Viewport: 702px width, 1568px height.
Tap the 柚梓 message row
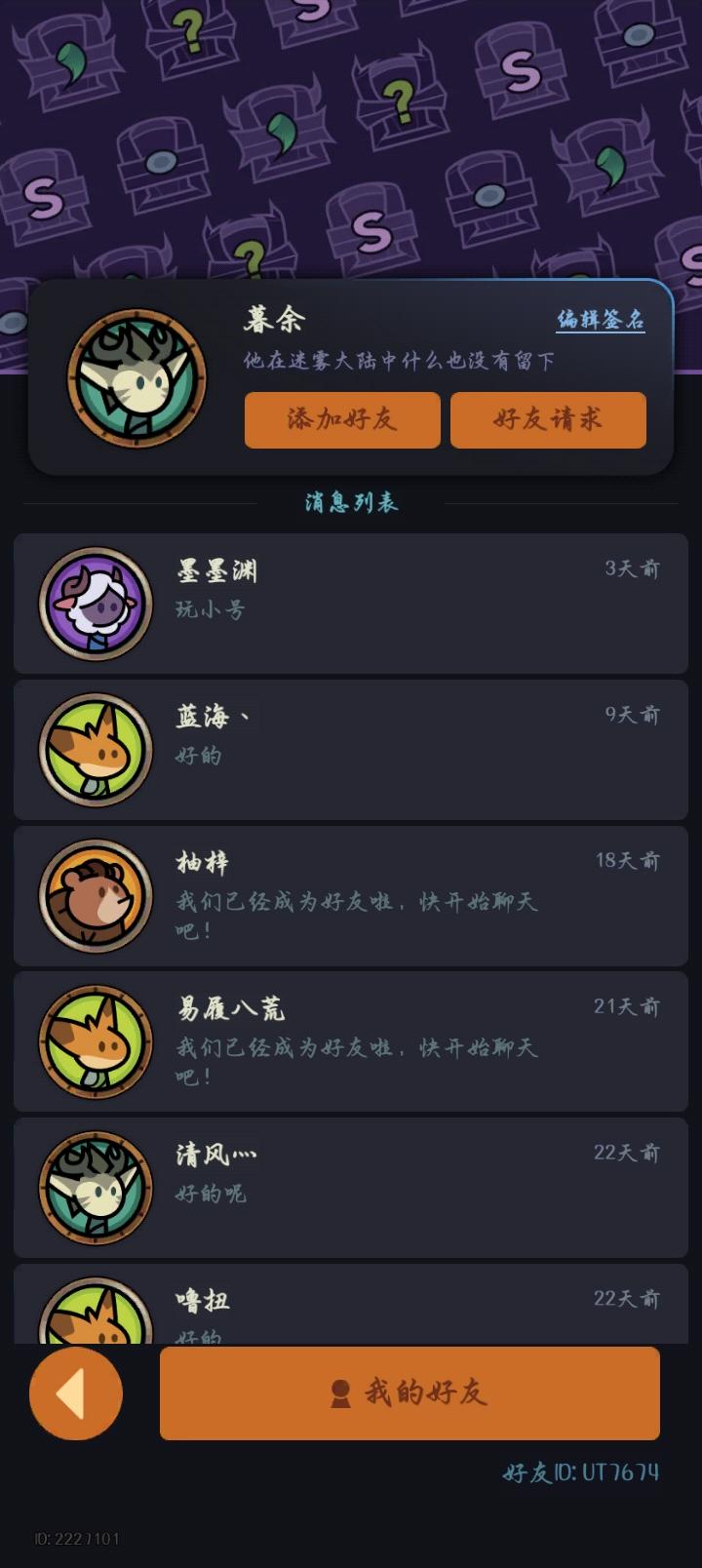point(351,895)
